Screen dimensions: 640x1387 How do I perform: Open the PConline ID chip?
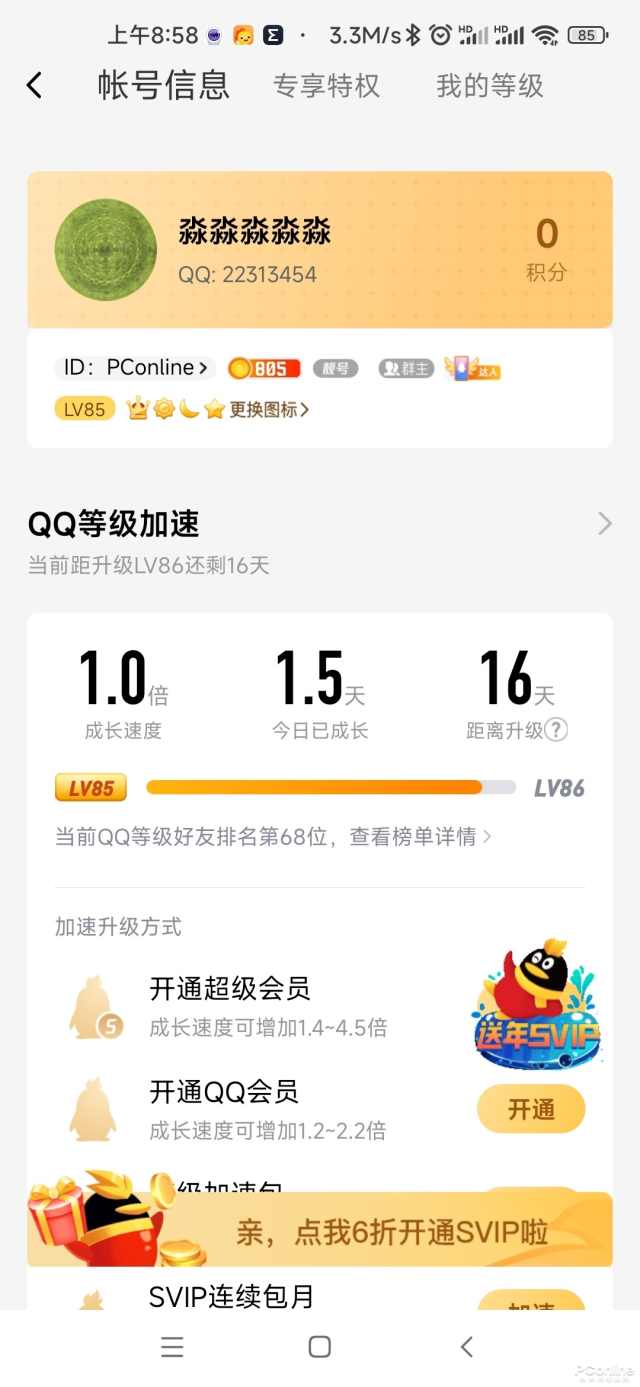[135, 368]
